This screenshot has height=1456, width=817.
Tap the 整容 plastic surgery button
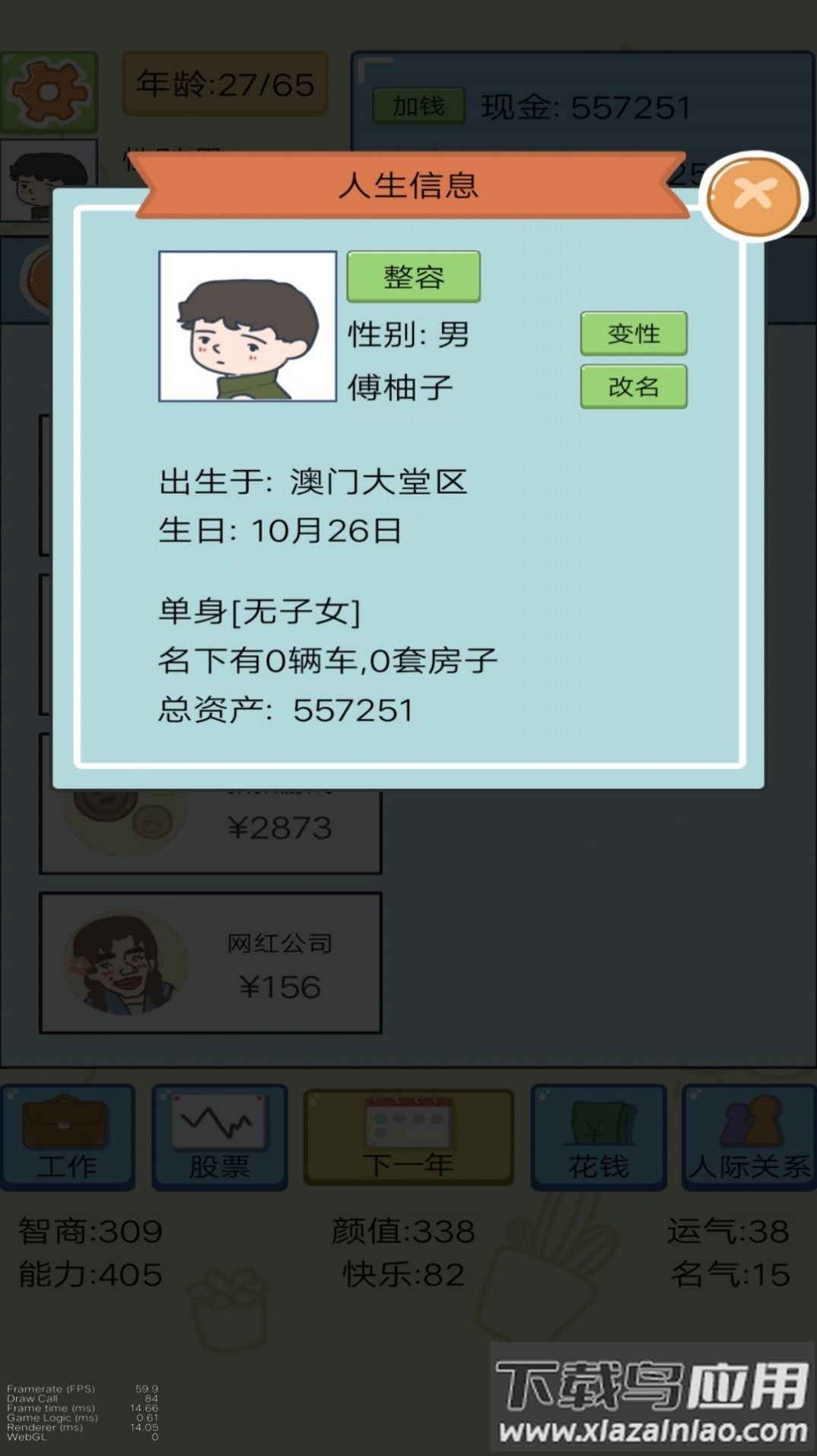click(x=413, y=276)
